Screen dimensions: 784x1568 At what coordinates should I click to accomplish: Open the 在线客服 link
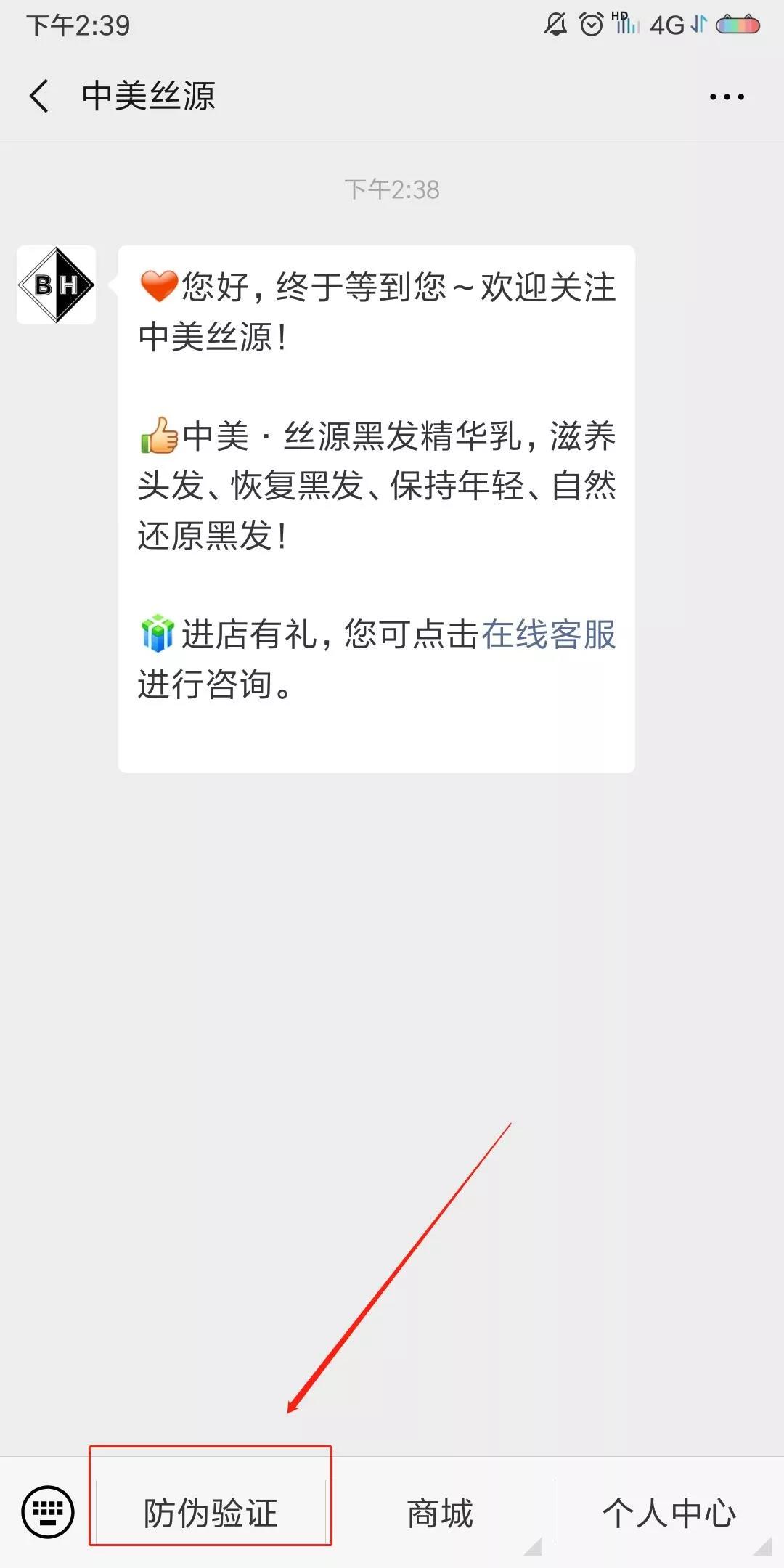pos(548,634)
